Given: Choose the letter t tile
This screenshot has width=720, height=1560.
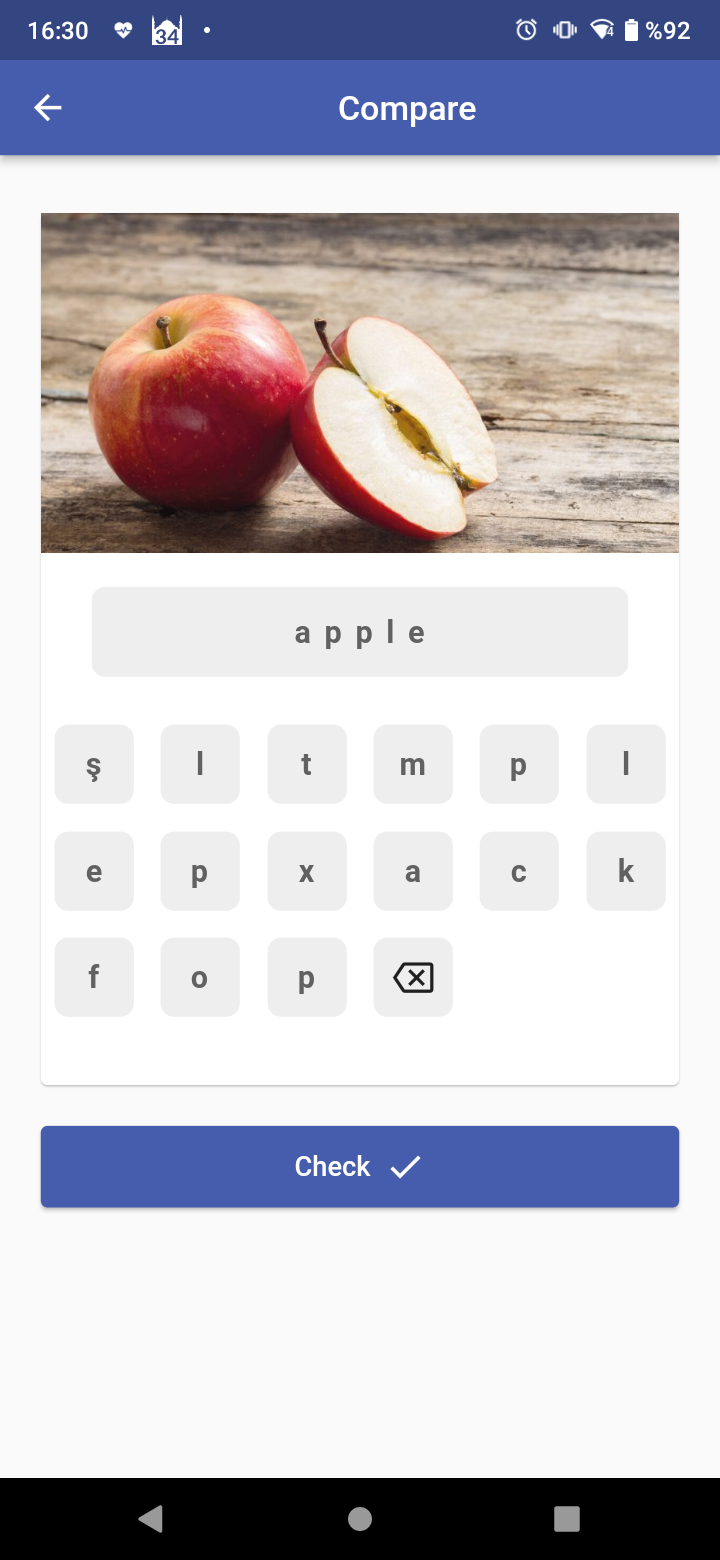Looking at the screenshot, I should (307, 764).
